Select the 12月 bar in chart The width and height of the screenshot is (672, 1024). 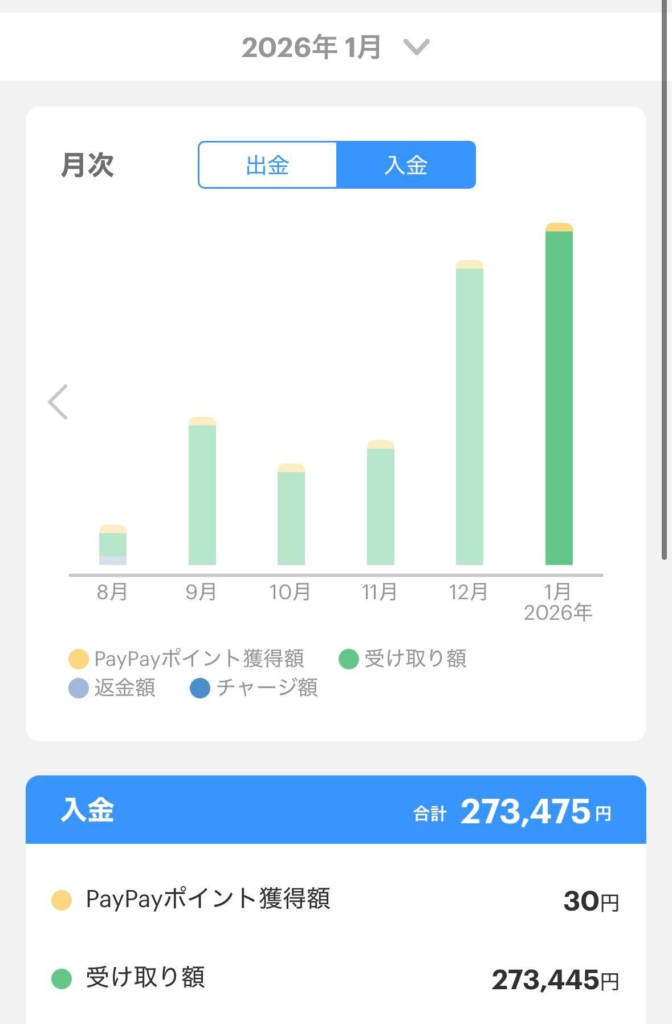pyautogui.click(x=469, y=413)
